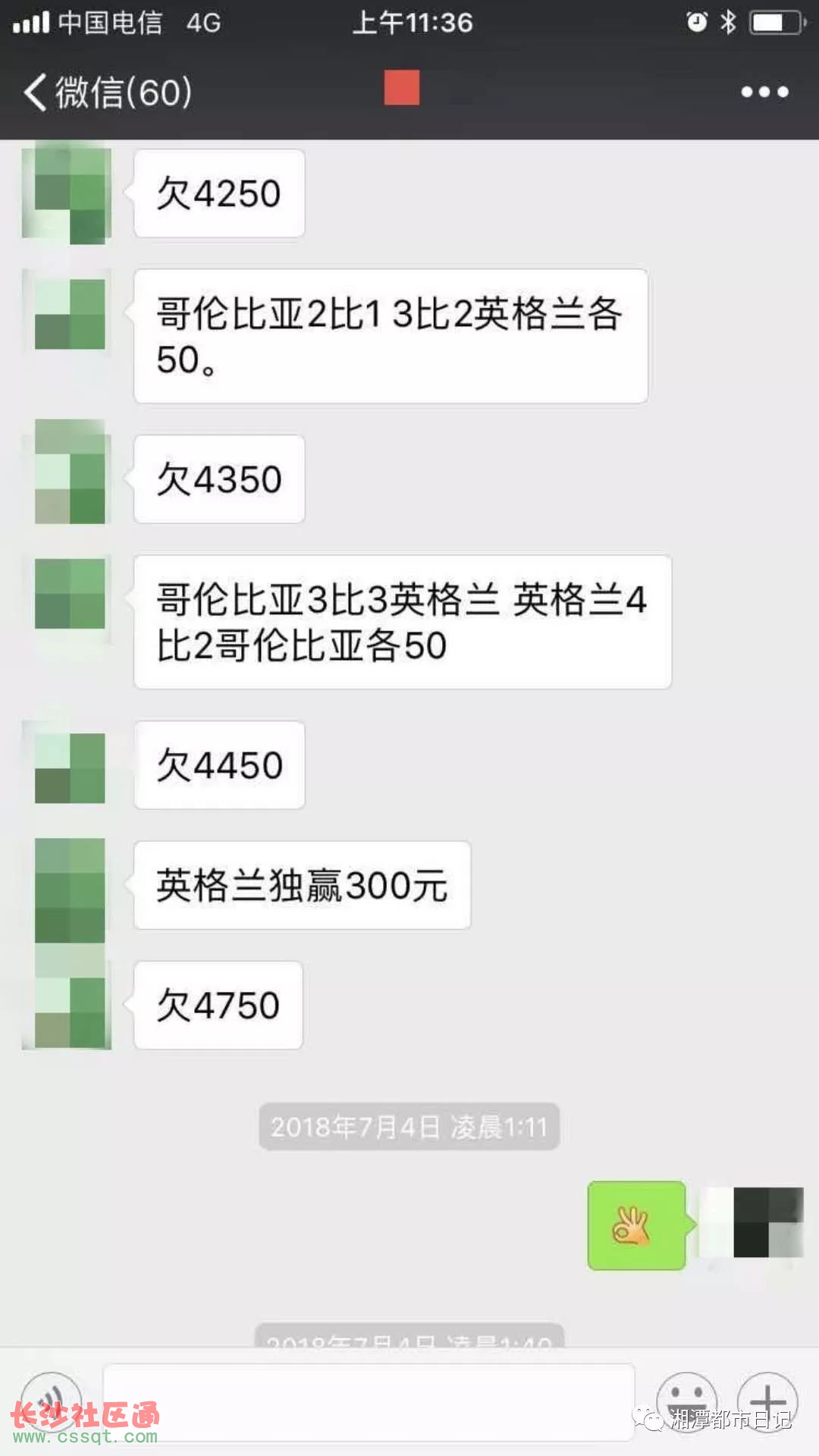Viewport: 819px width, 1456px height.
Task: Open the emoji sticker panel
Action: 687,1402
